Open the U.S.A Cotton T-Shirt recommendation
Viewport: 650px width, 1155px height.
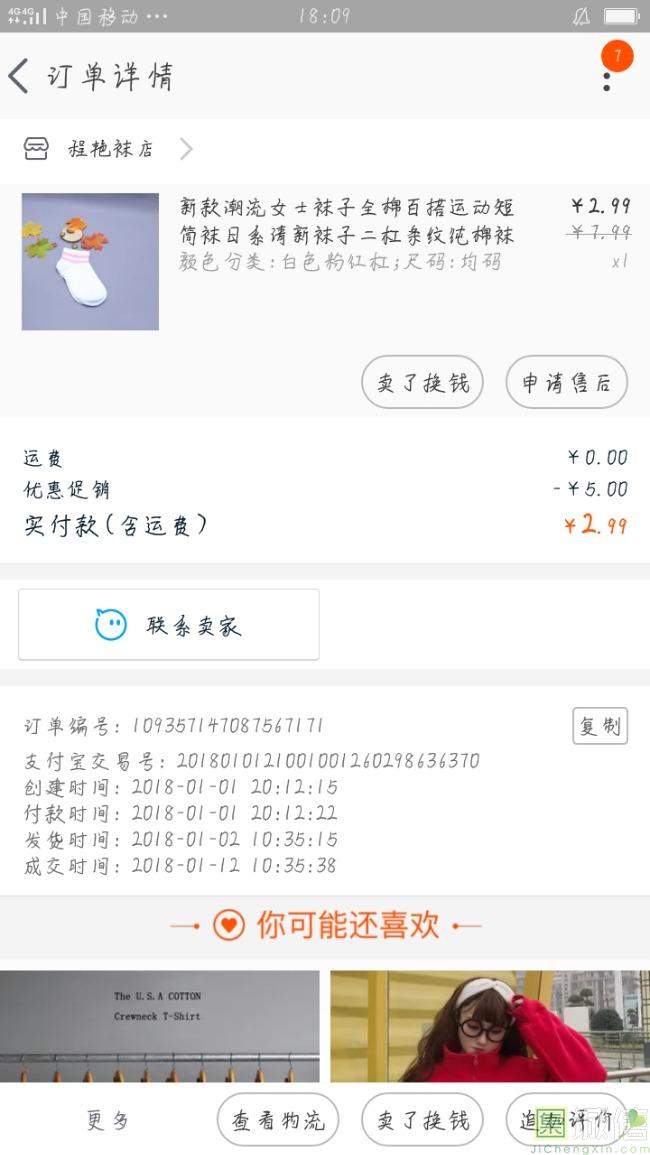pos(160,1025)
